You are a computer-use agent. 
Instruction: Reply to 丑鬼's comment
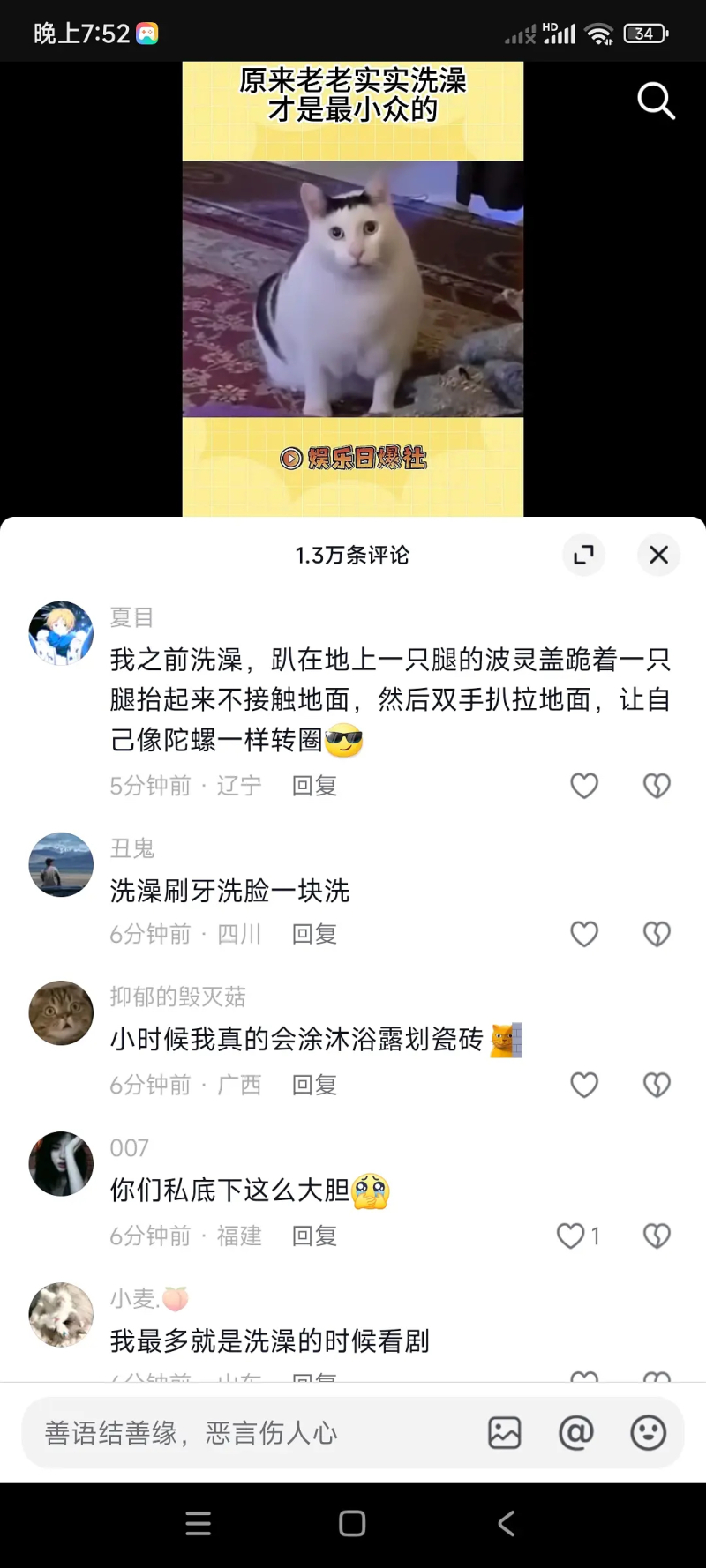(x=314, y=933)
